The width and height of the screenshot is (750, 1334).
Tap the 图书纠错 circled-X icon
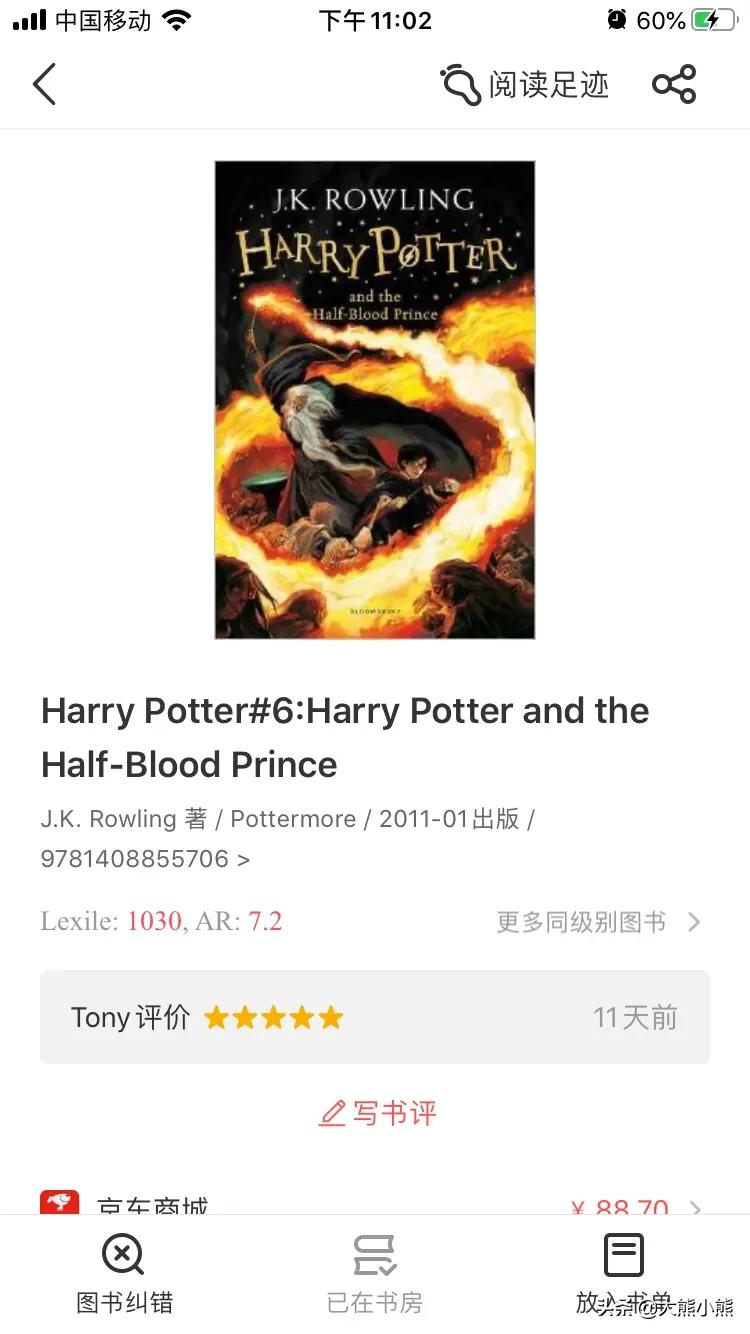123,1254
